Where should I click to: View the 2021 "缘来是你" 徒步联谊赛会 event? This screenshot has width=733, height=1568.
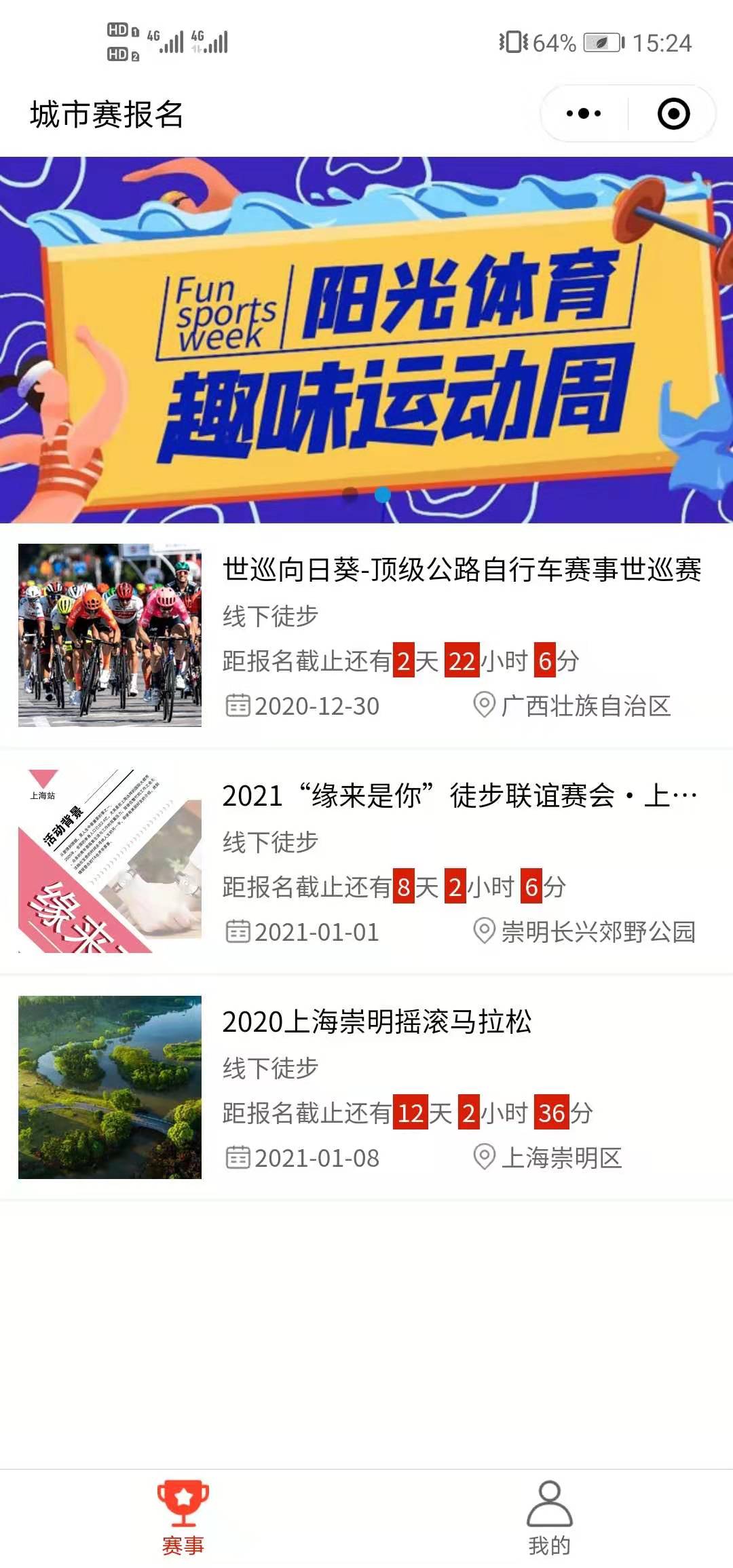pos(459,796)
